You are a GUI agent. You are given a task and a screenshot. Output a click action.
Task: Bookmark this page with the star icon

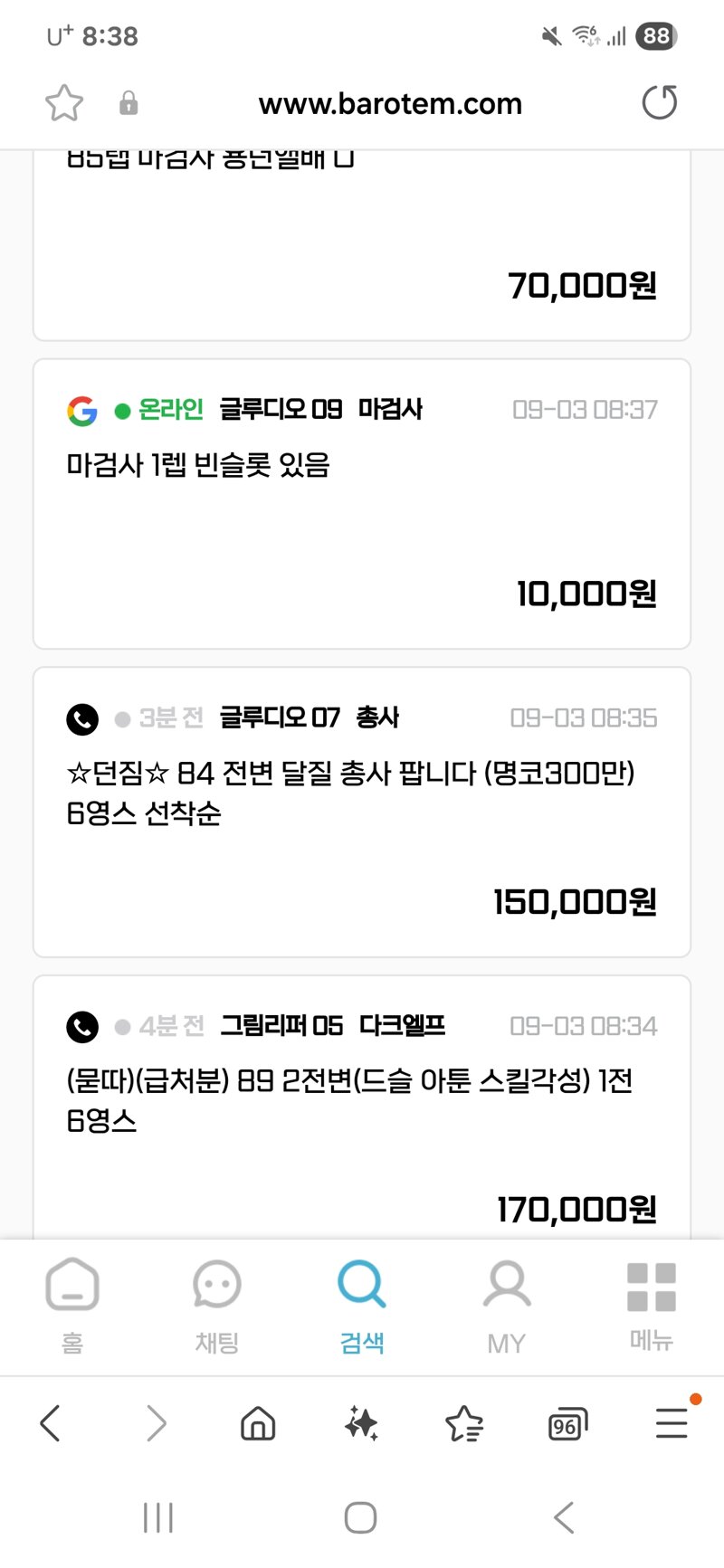pyautogui.click(x=64, y=103)
